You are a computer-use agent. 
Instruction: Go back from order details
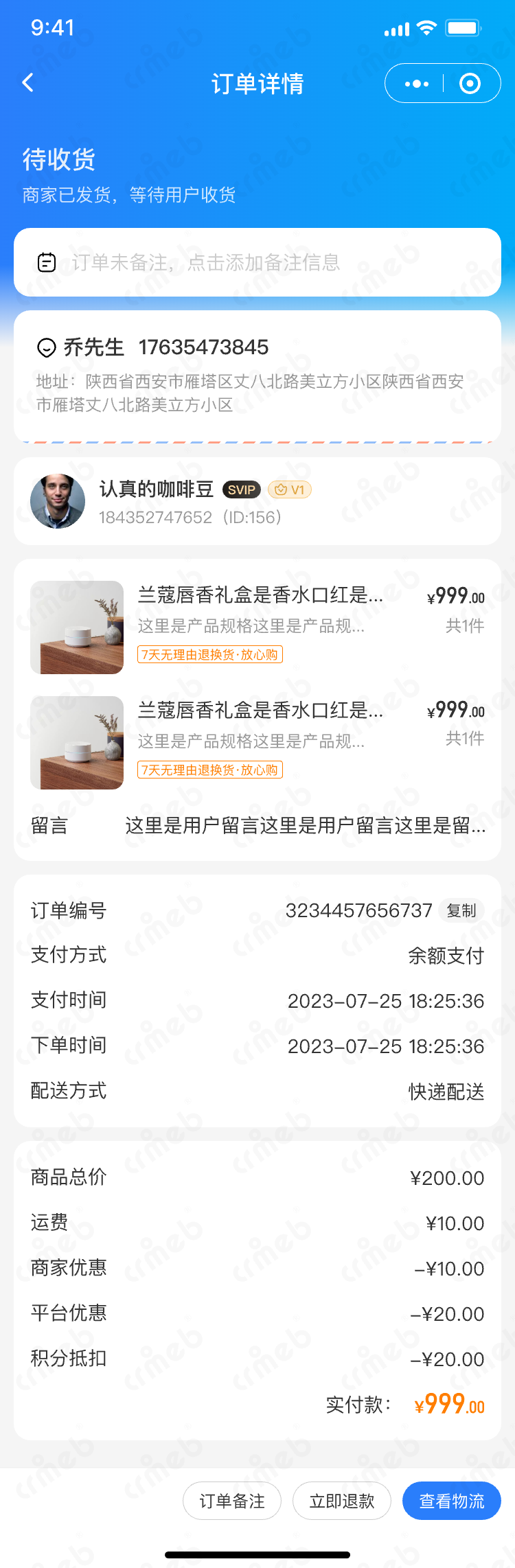[28, 83]
